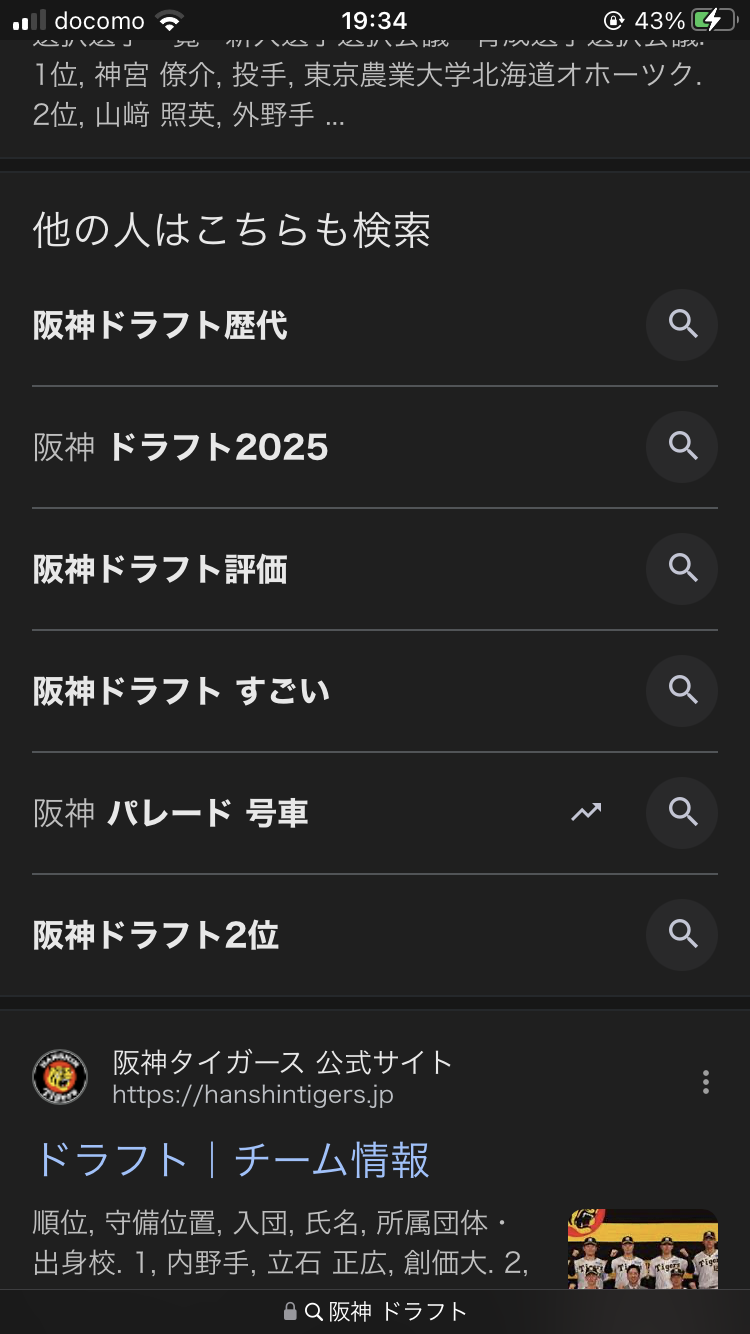Search trending query 阪神 パレード 号車
The height and width of the screenshot is (1334, 750).
pyautogui.click(x=171, y=813)
